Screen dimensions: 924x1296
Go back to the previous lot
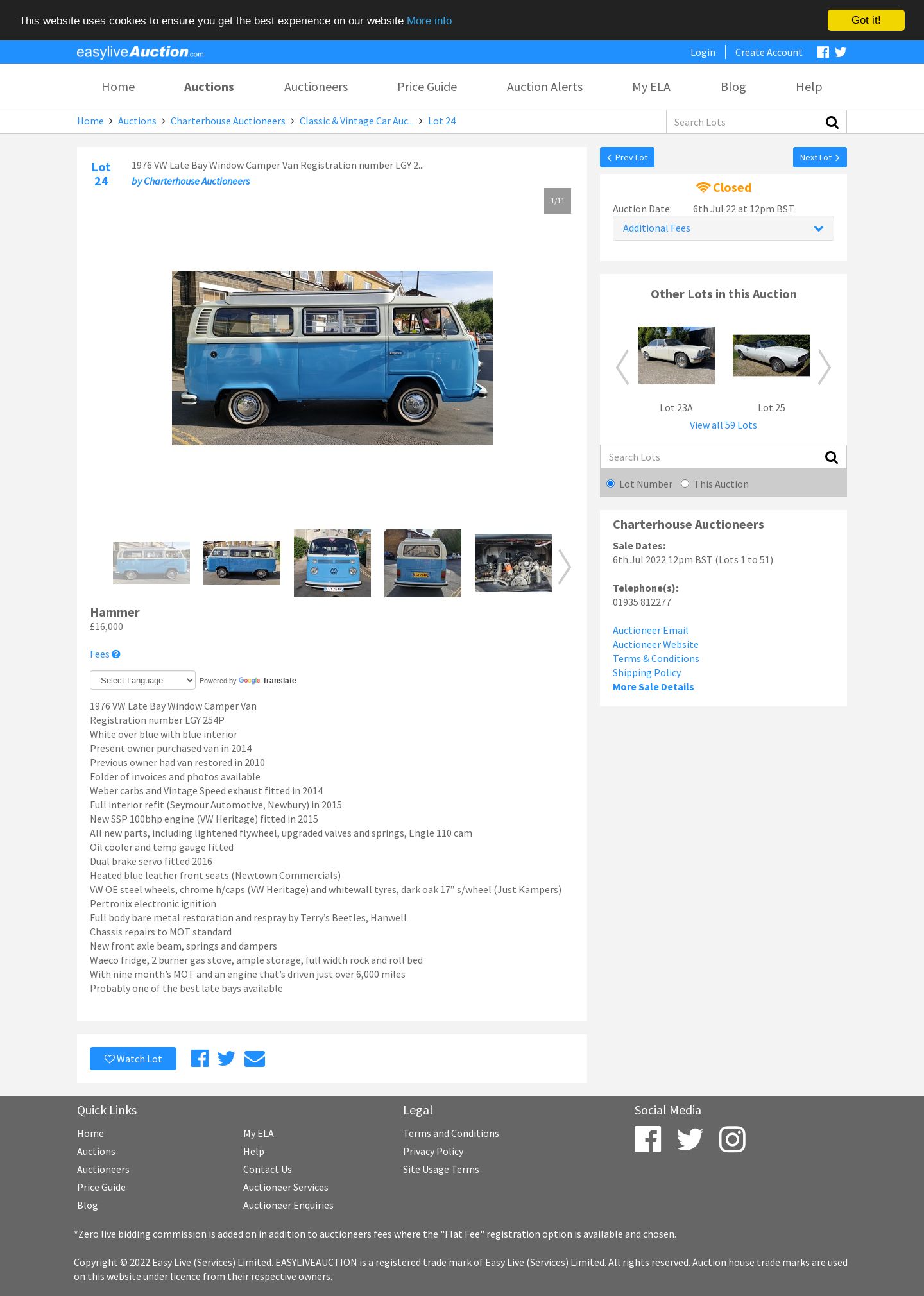pos(627,157)
